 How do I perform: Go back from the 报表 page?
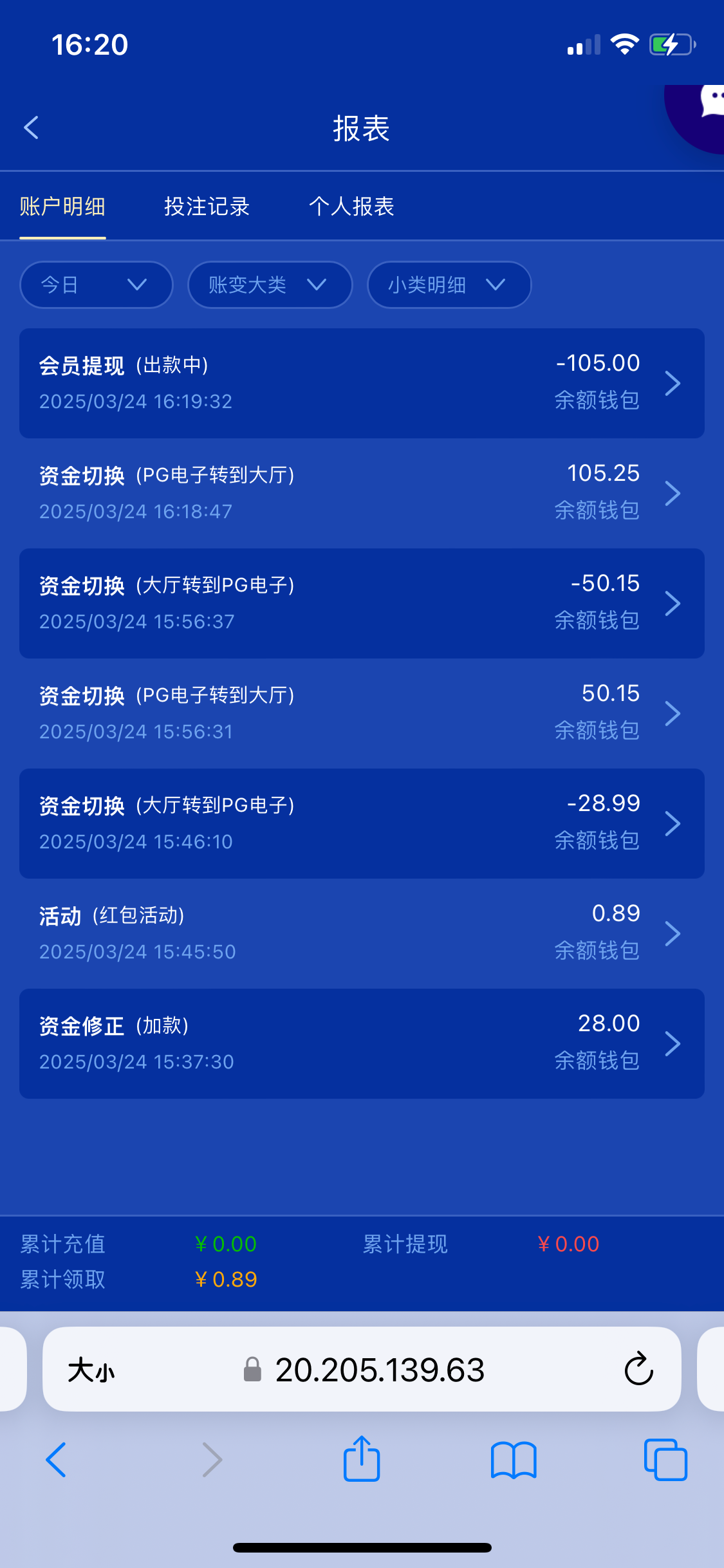pos(32,127)
